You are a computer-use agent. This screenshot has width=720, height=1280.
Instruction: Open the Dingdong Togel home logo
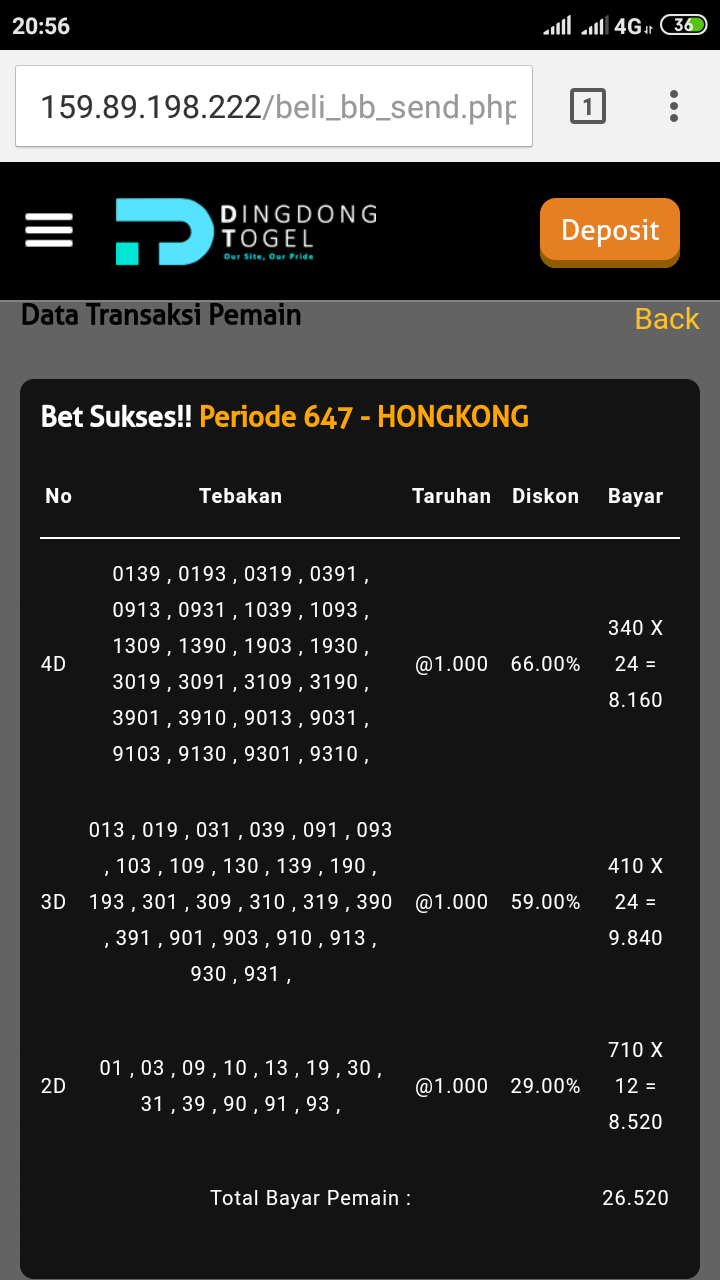pyautogui.click(x=245, y=231)
